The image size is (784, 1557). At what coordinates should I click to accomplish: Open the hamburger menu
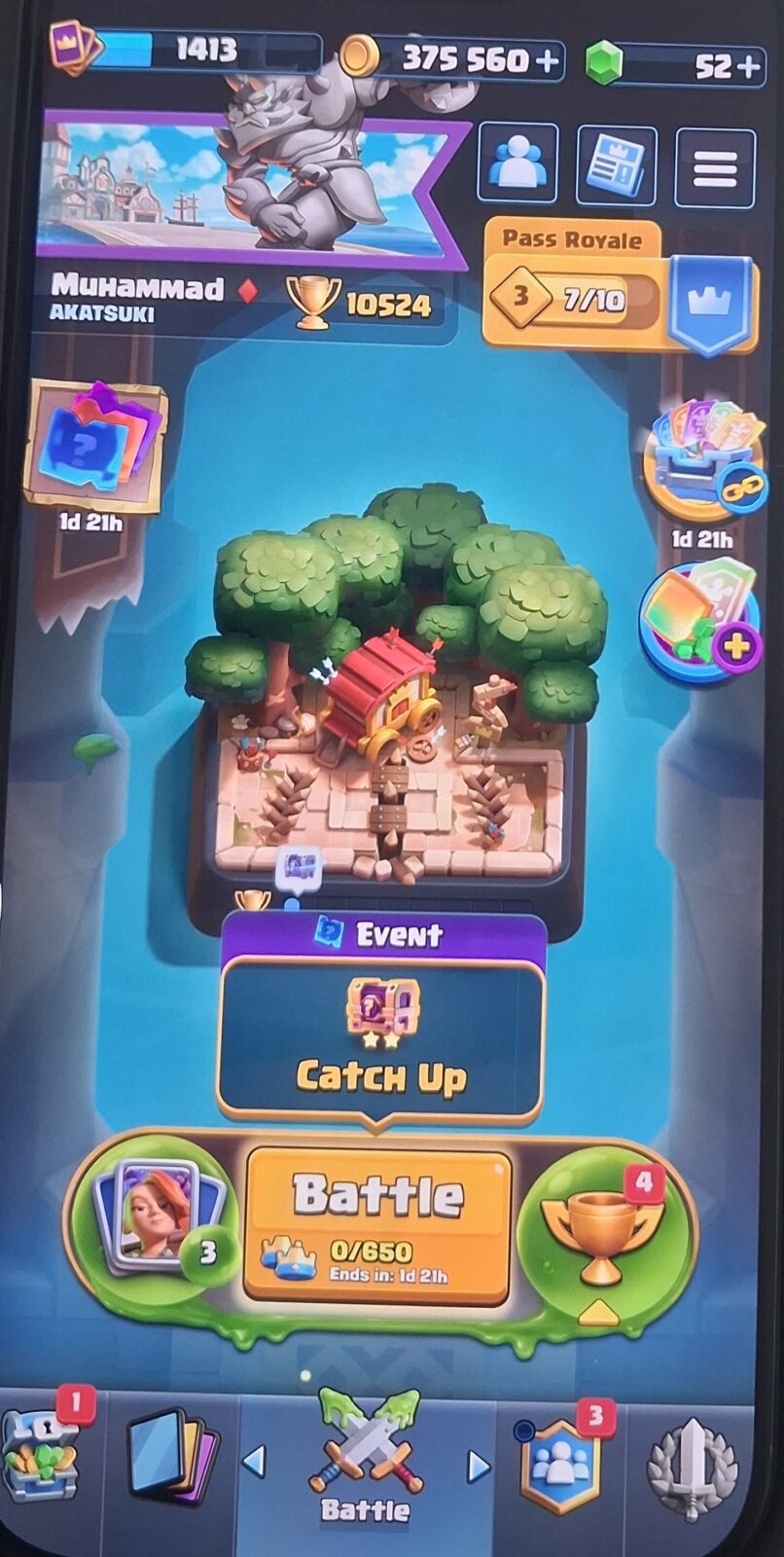(x=714, y=167)
